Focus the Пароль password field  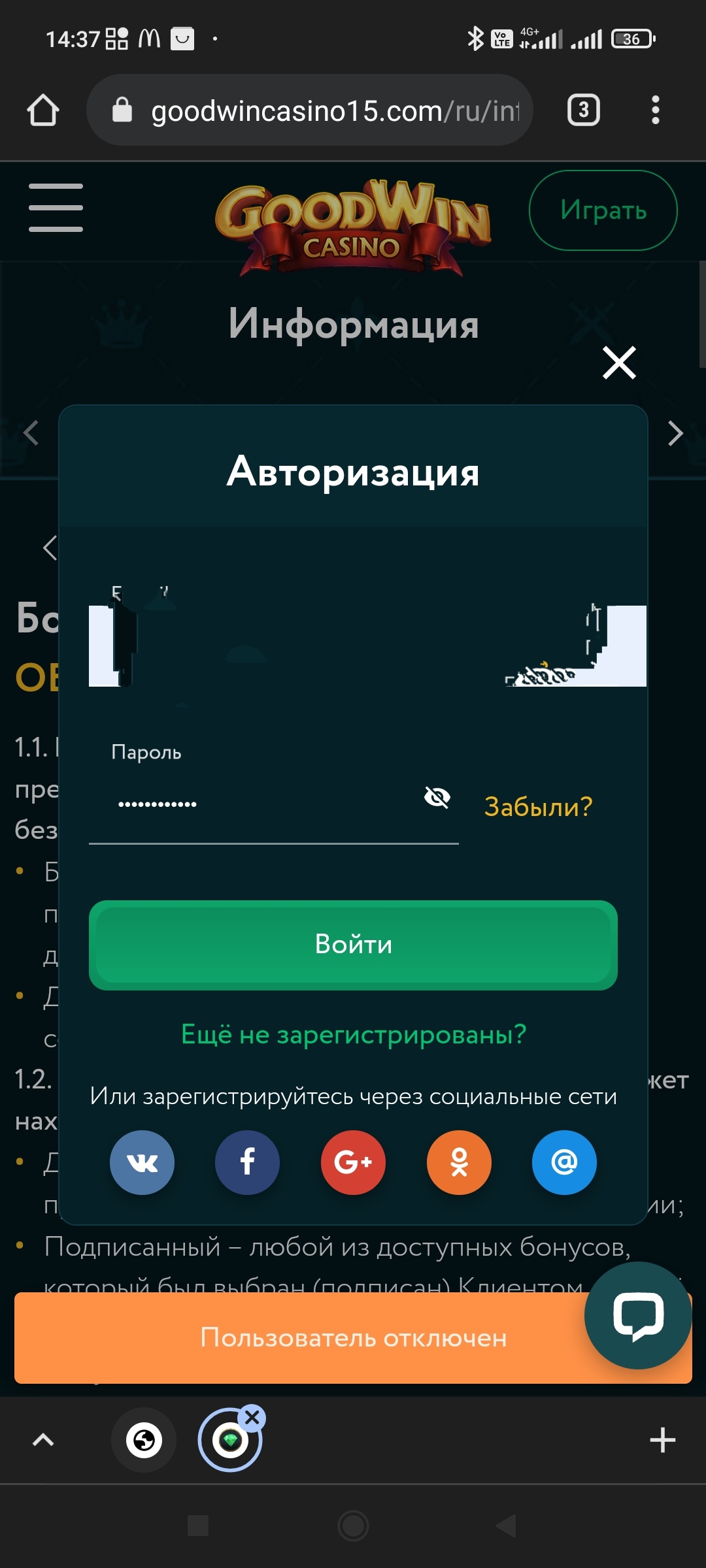(x=273, y=804)
